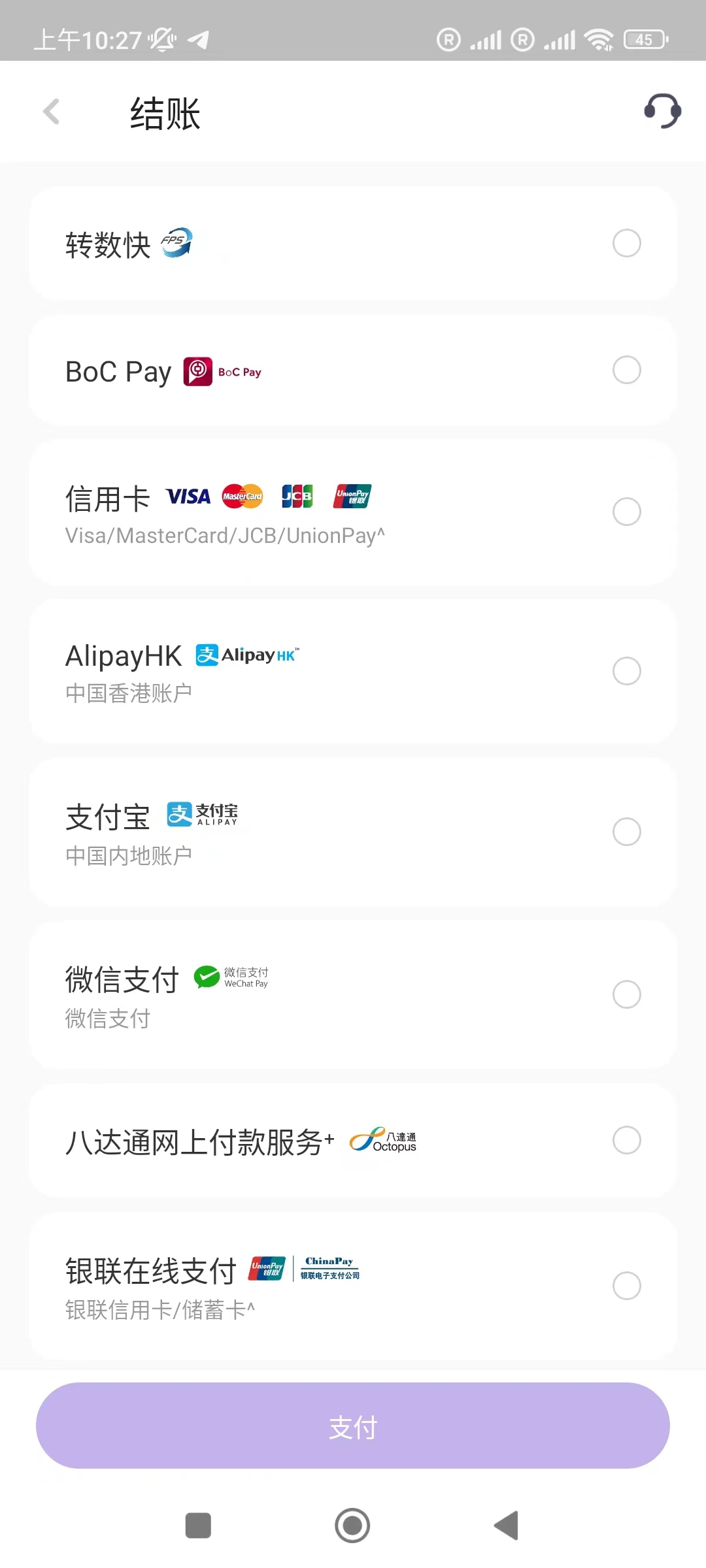Select the 银联在线支付 radio button
The width and height of the screenshot is (706, 1568).
coord(626,1285)
